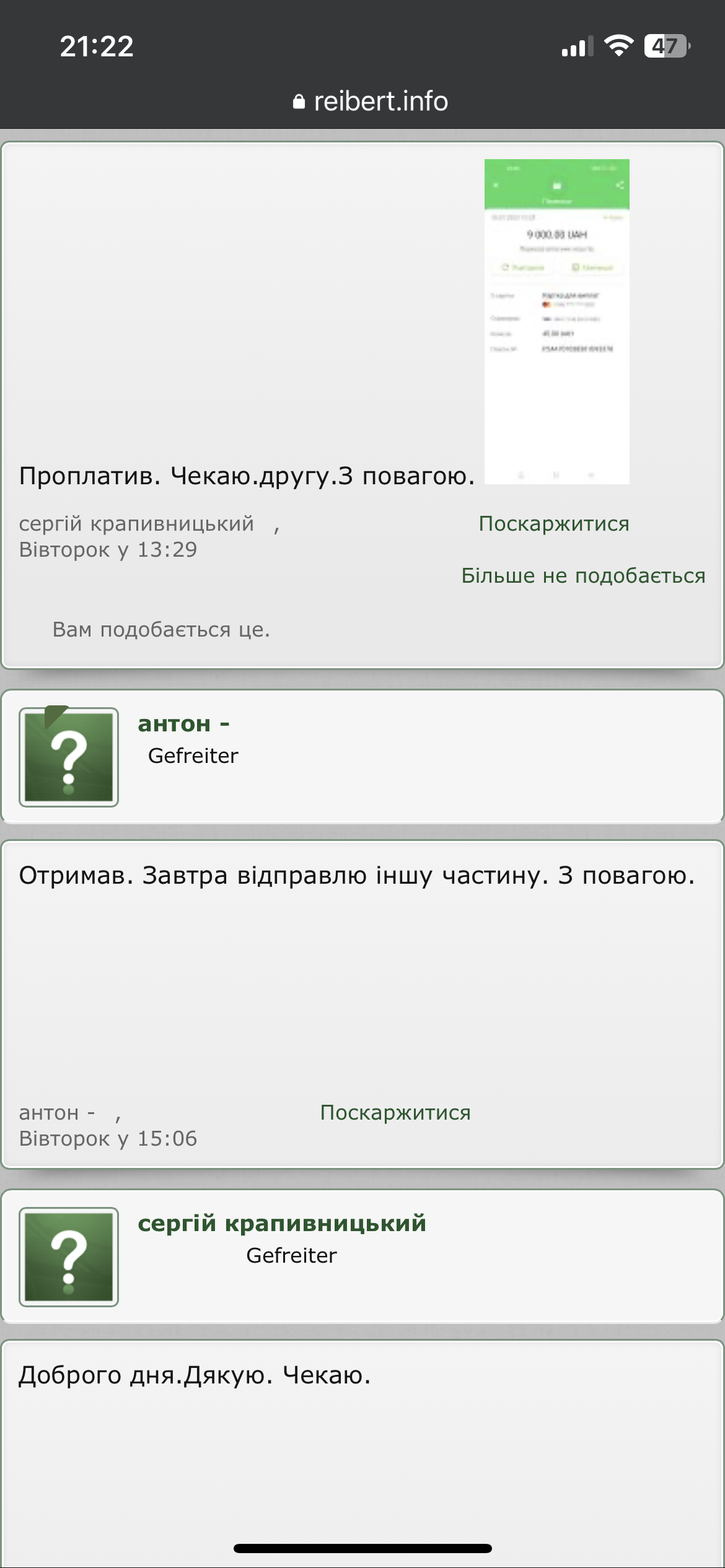Open антон's avatar picture
Image resolution: width=725 pixels, height=1568 pixels.
pos(69,757)
